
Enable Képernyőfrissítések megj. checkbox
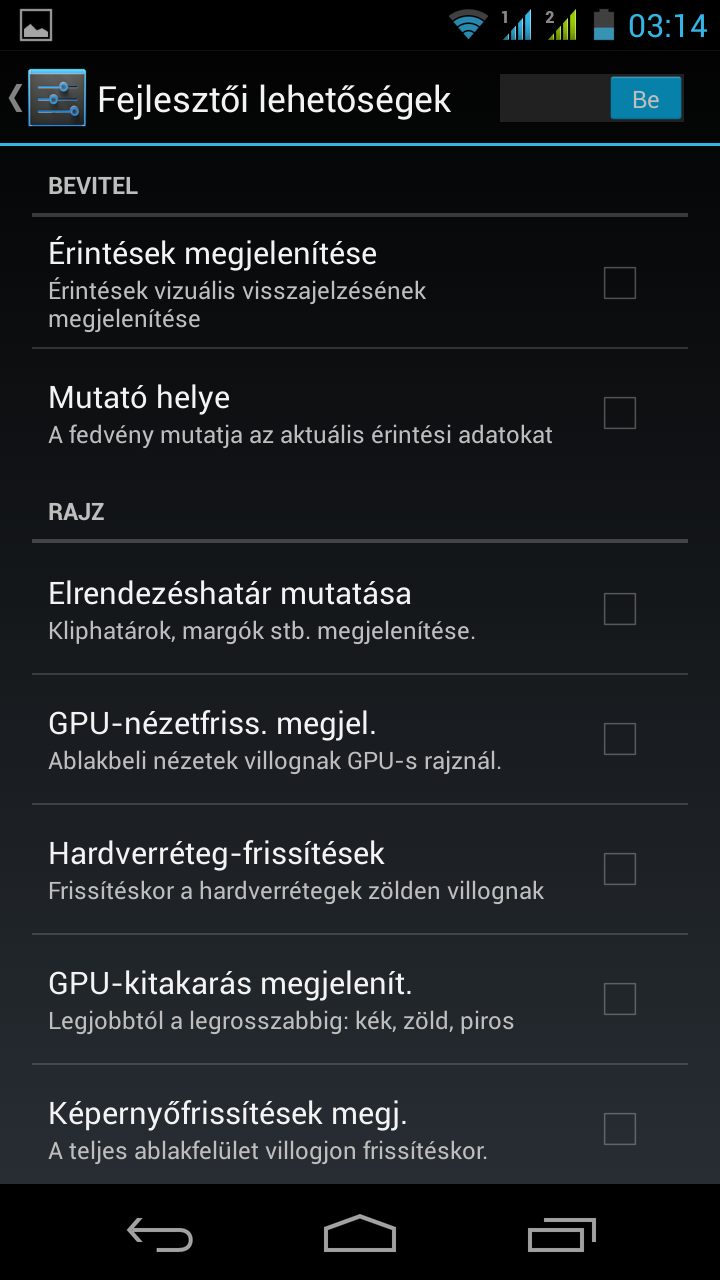click(x=619, y=1128)
